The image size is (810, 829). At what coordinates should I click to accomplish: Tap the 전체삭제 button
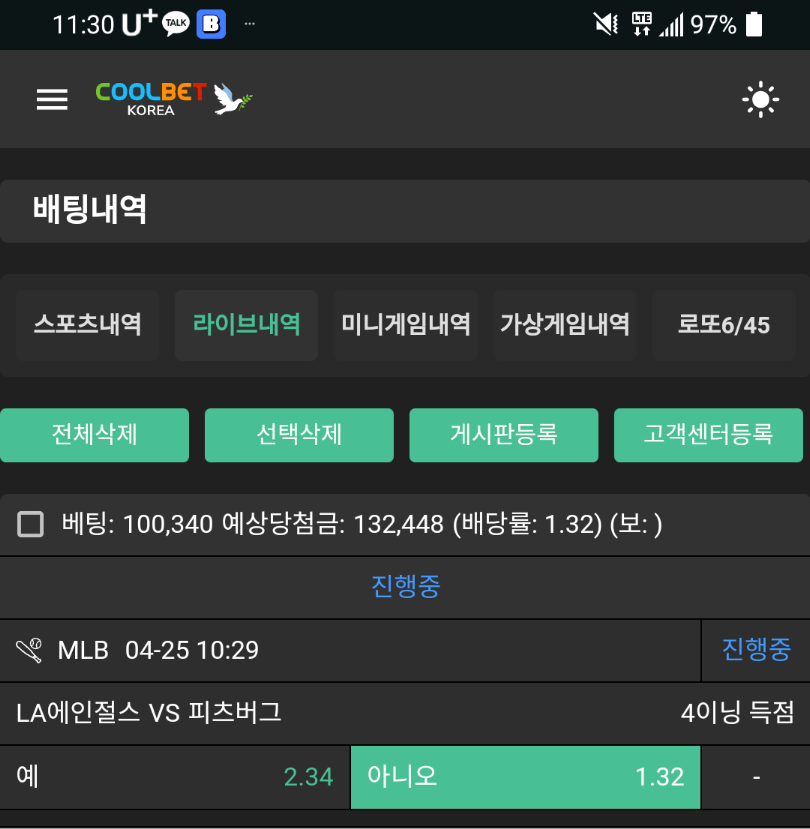pos(94,435)
